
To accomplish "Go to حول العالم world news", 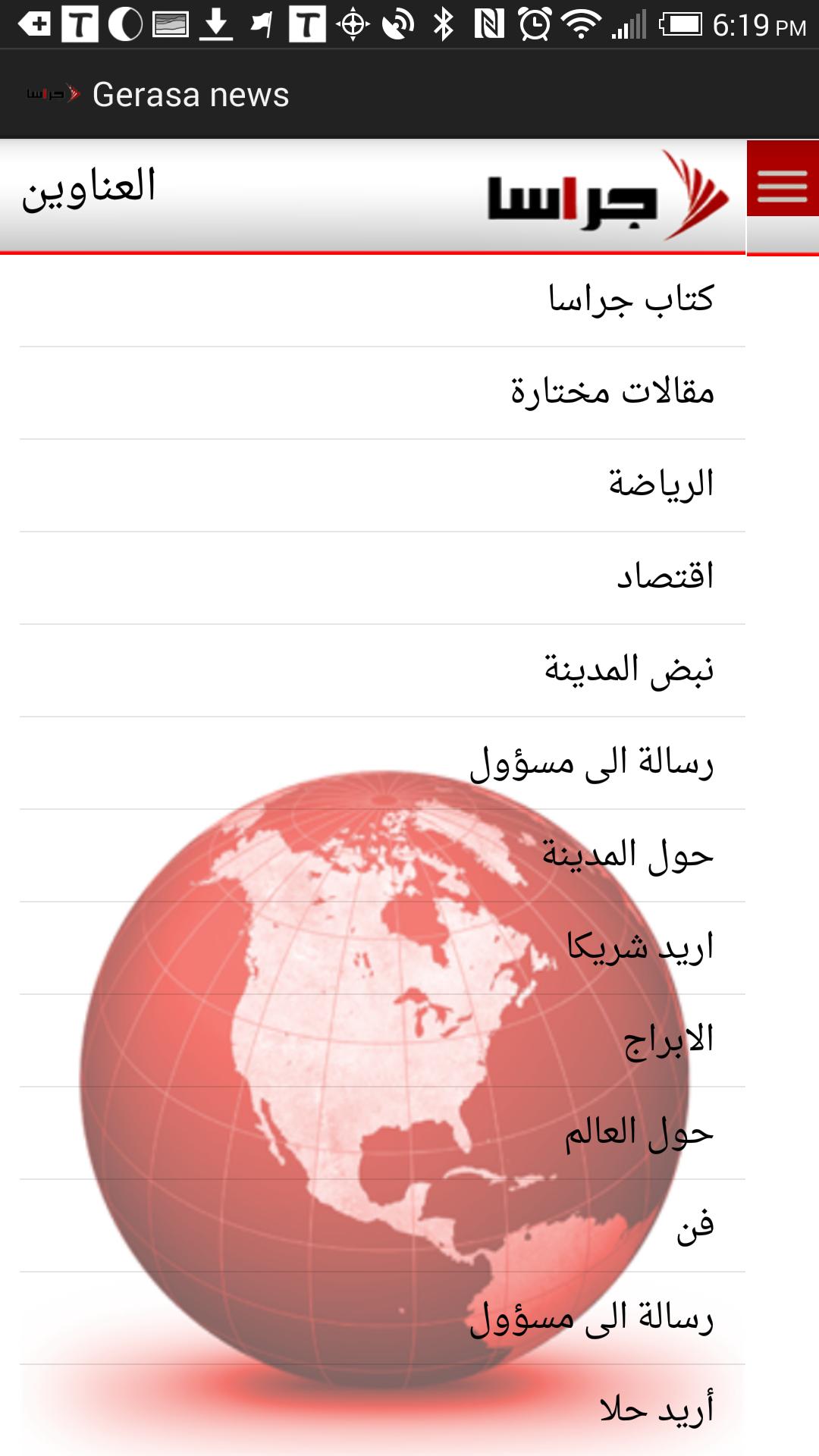I will point(639,1133).
